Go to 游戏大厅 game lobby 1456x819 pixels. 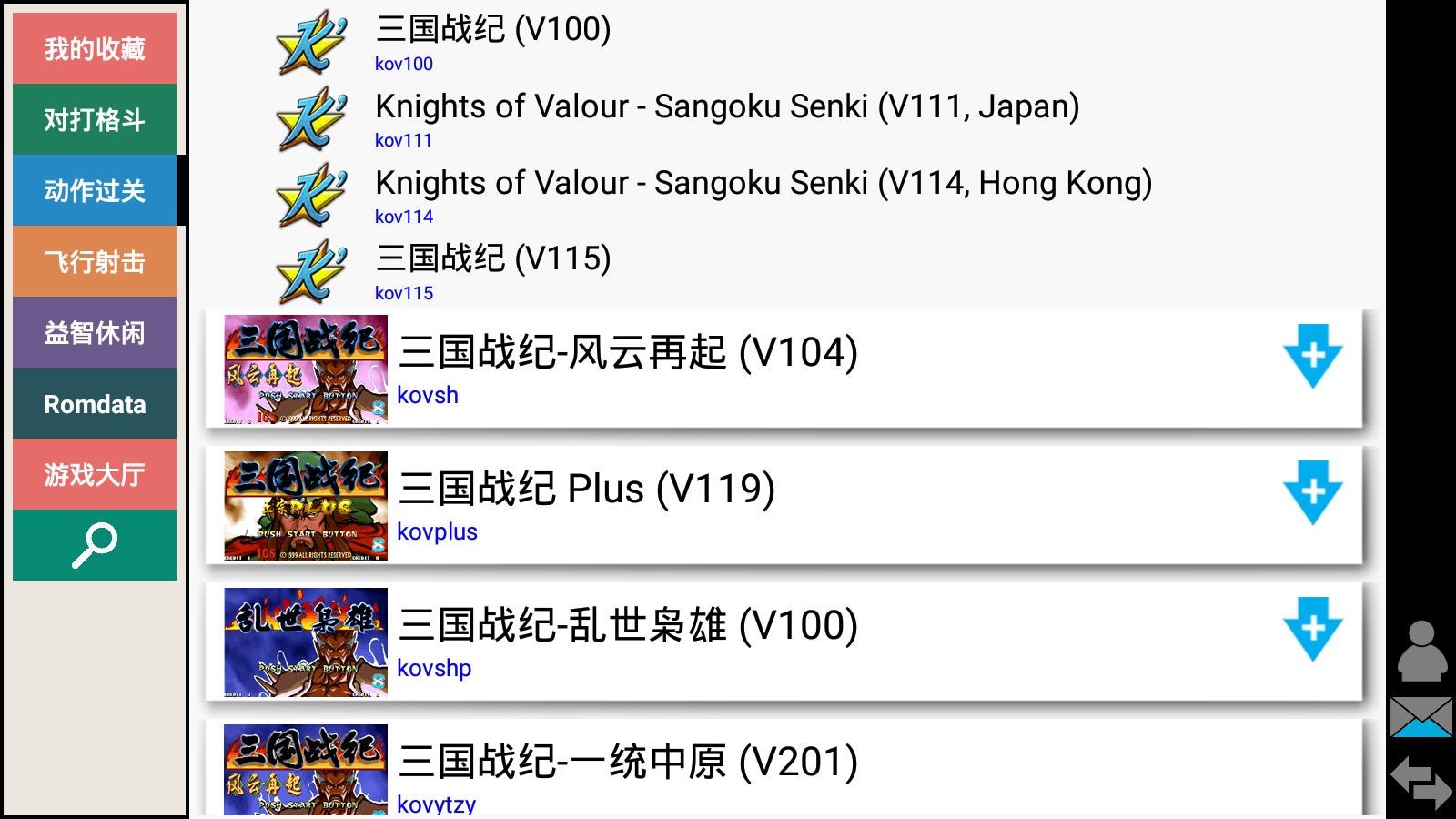tap(95, 474)
